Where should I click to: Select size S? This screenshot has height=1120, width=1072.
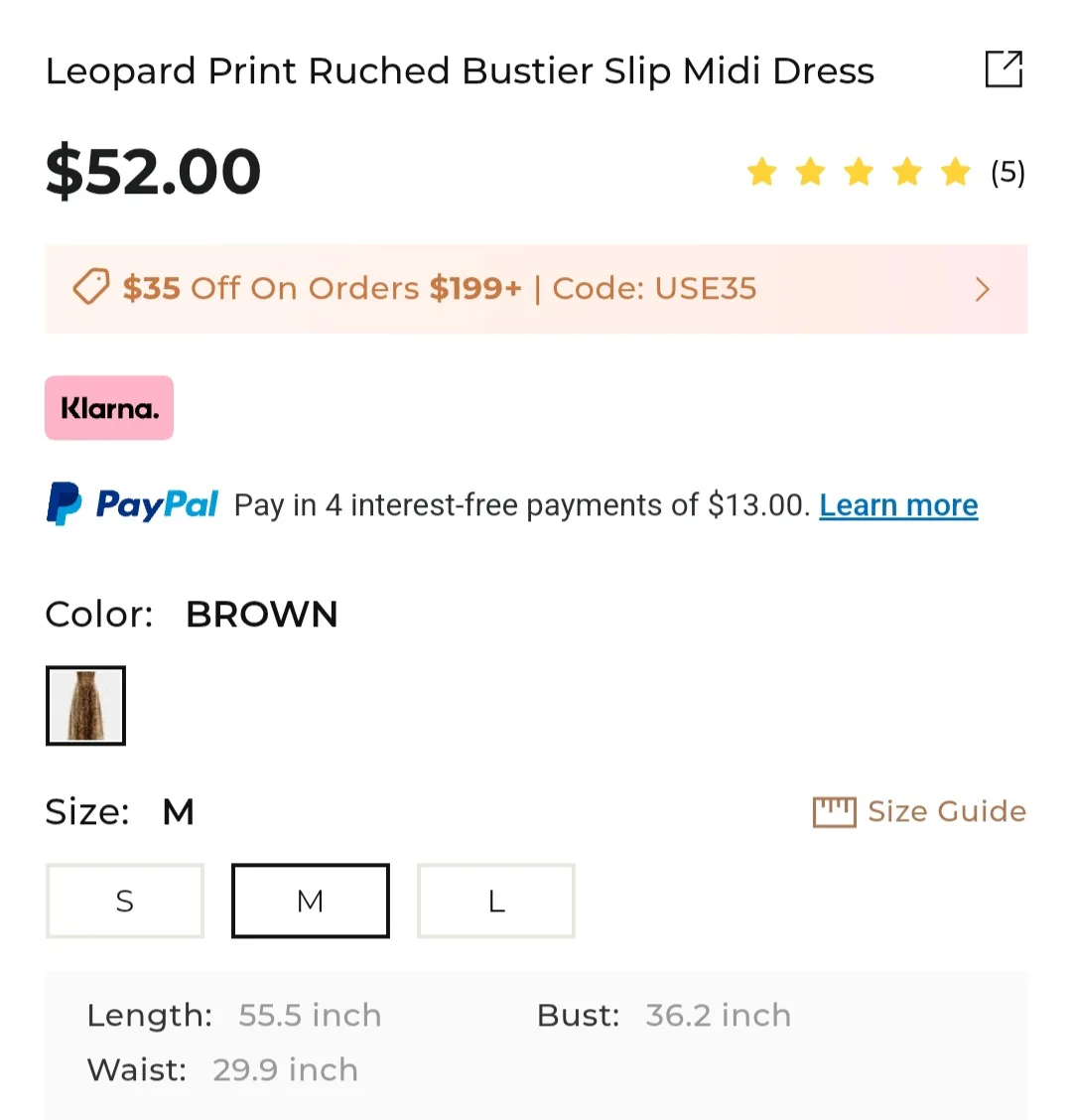124,901
